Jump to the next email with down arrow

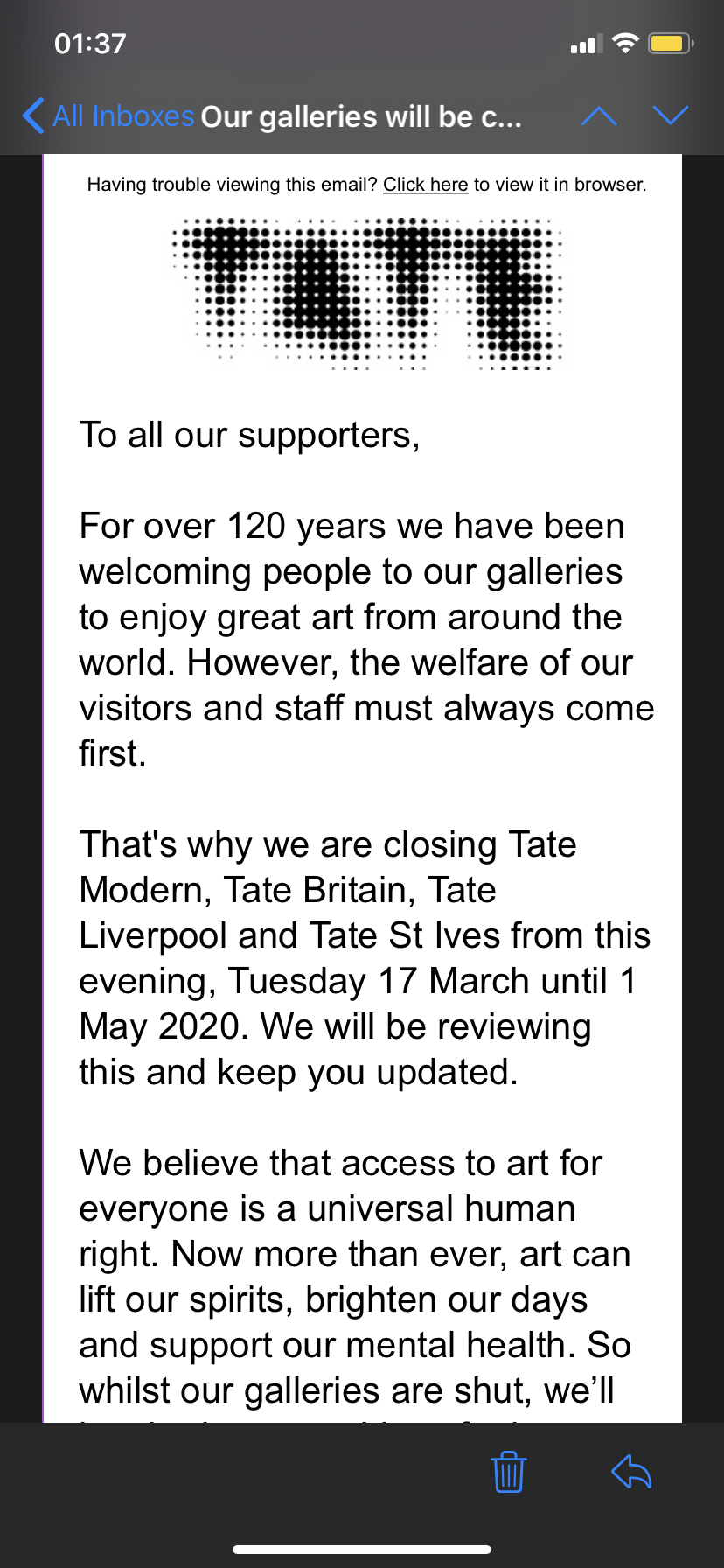click(x=671, y=116)
